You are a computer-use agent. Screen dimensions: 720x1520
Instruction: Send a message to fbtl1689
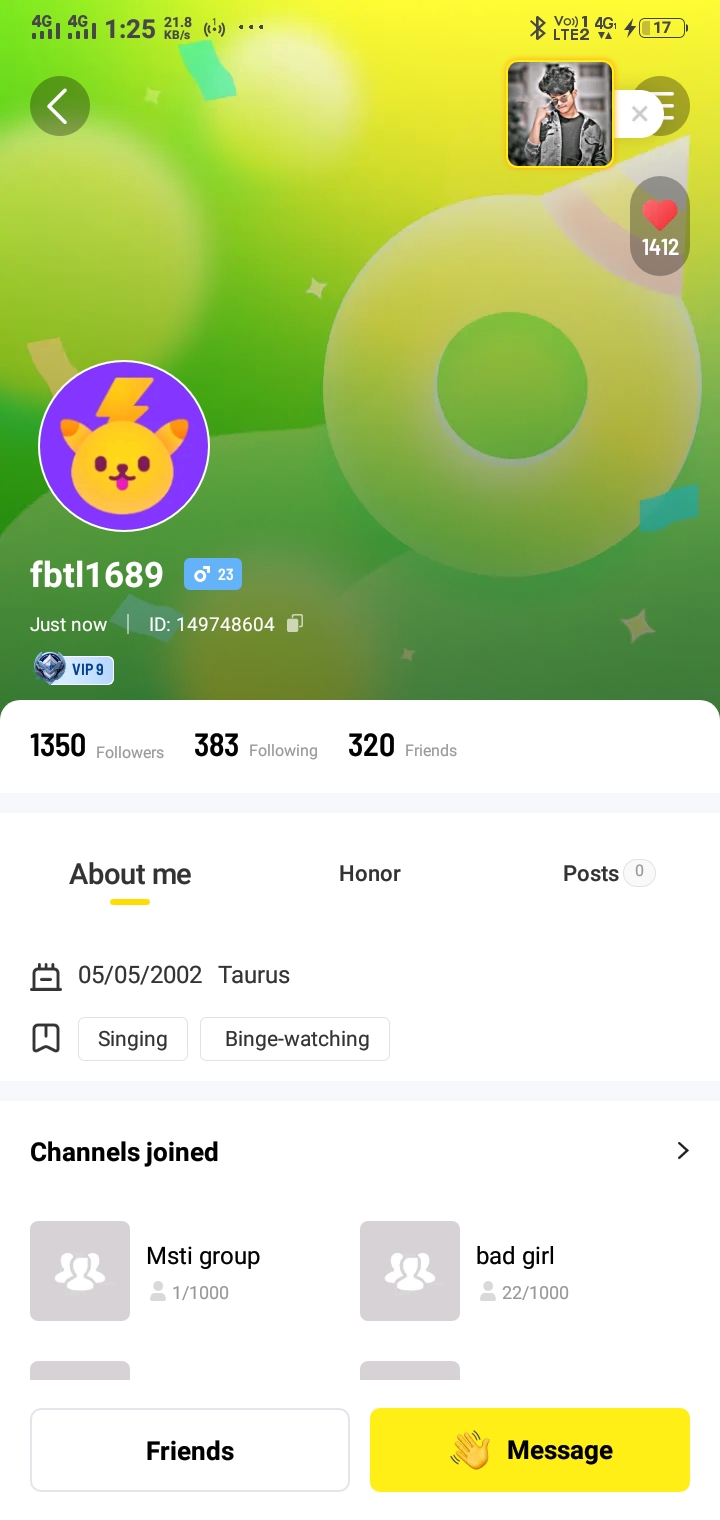530,1450
